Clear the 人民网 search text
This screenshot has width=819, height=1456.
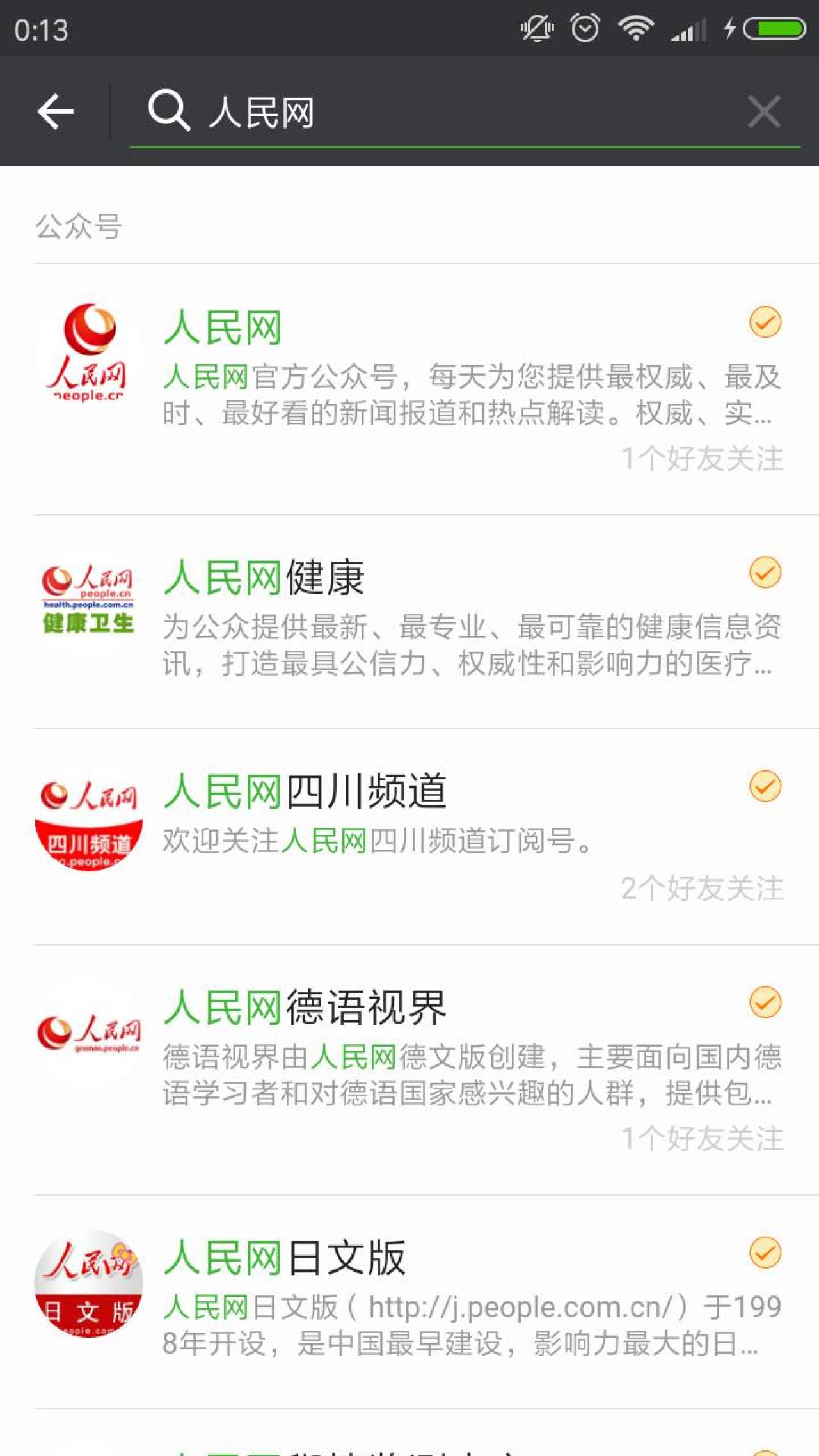(763, 112)
